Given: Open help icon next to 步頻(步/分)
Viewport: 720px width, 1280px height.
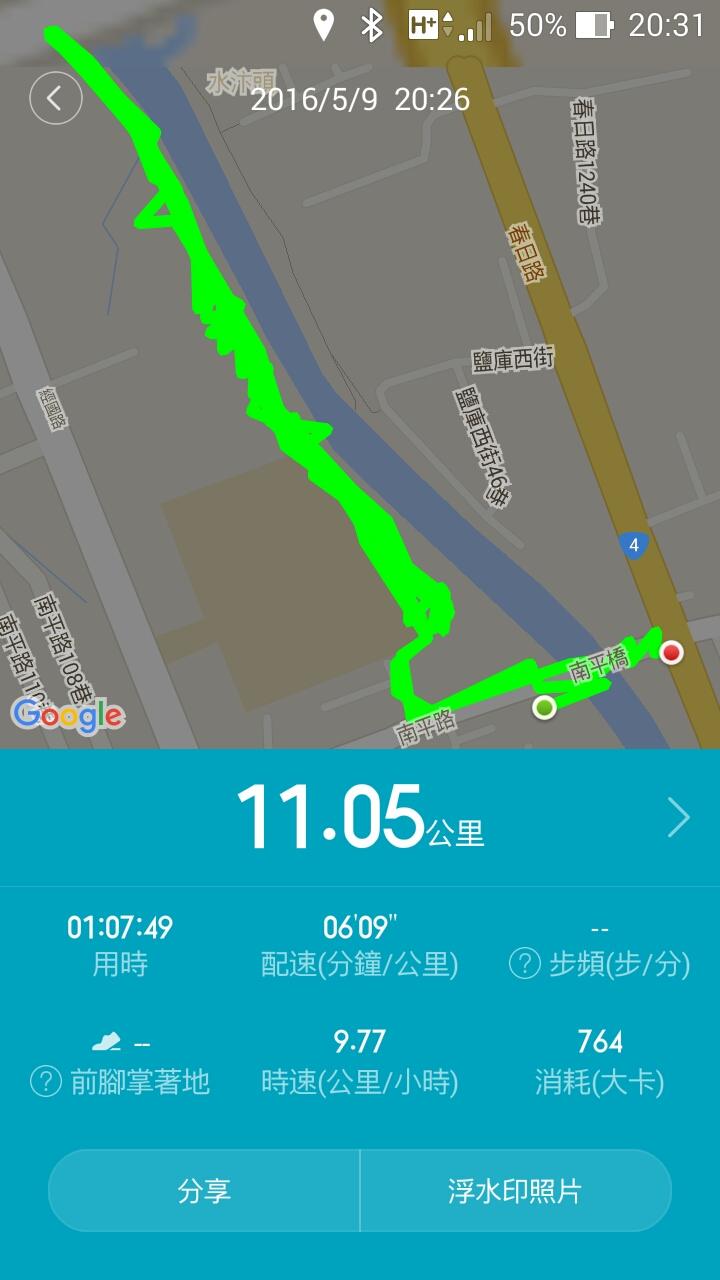Looking at the screenshot, I should (x=525, y=964).
